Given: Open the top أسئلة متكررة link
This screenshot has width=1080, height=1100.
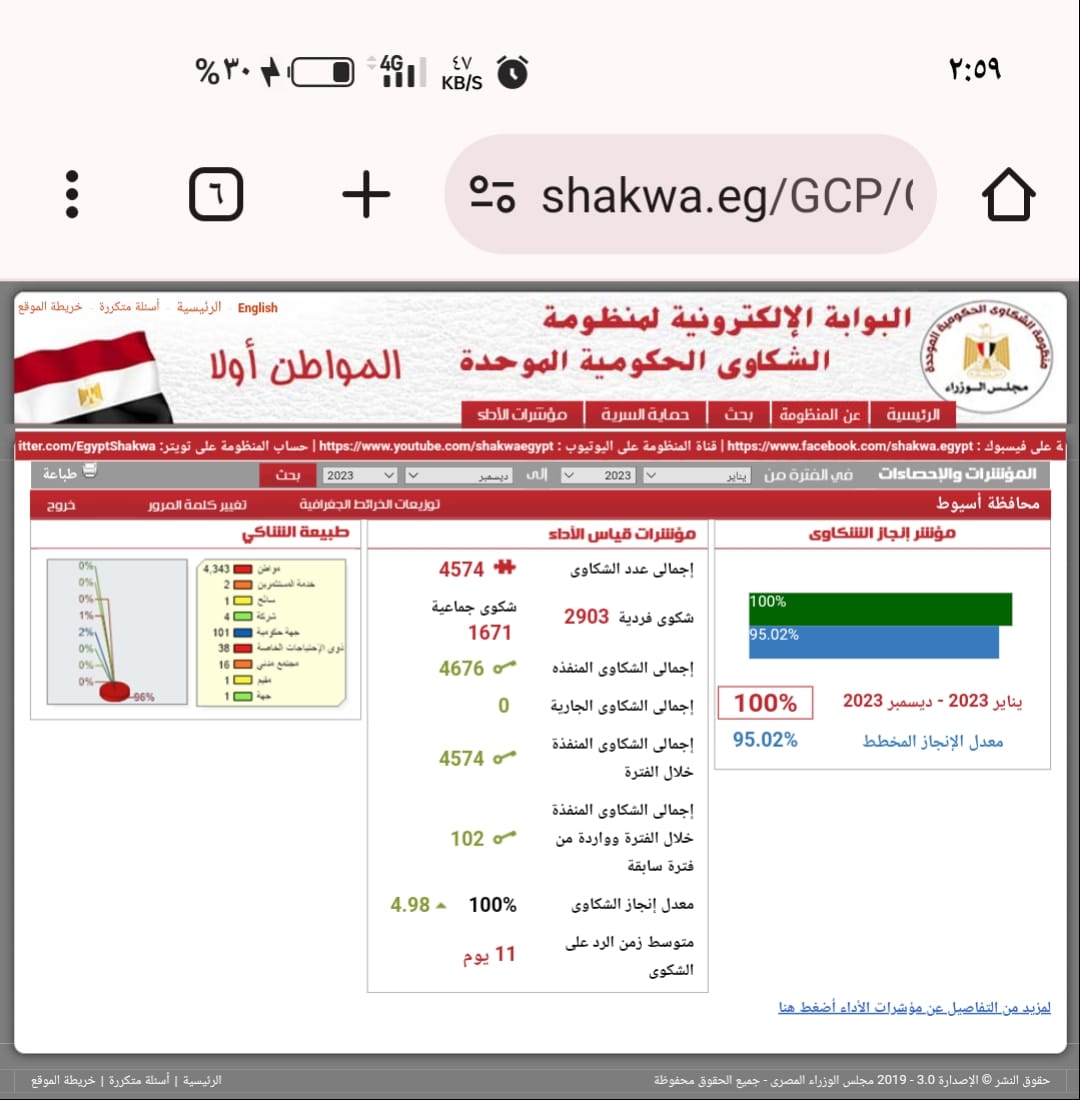Looking at the screenshot, I should point(129,307).
